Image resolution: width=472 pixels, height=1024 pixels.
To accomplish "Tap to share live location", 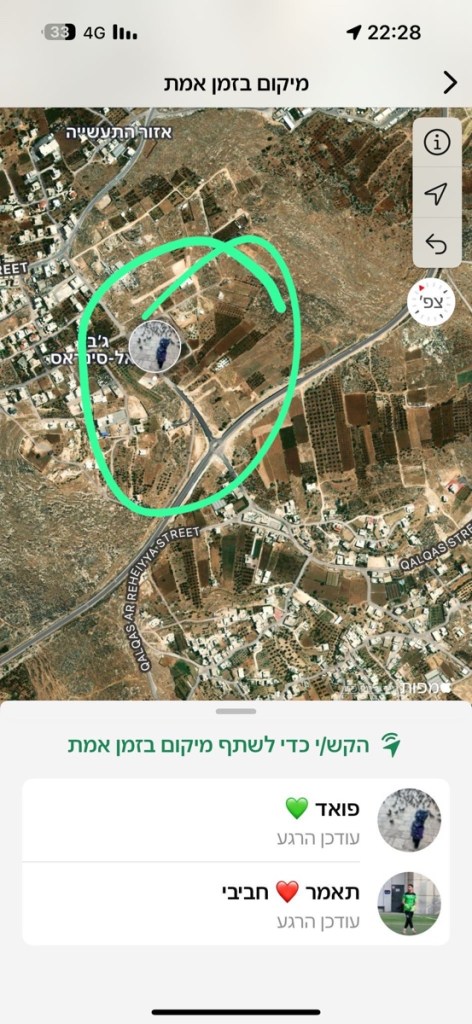I will 236,746.
